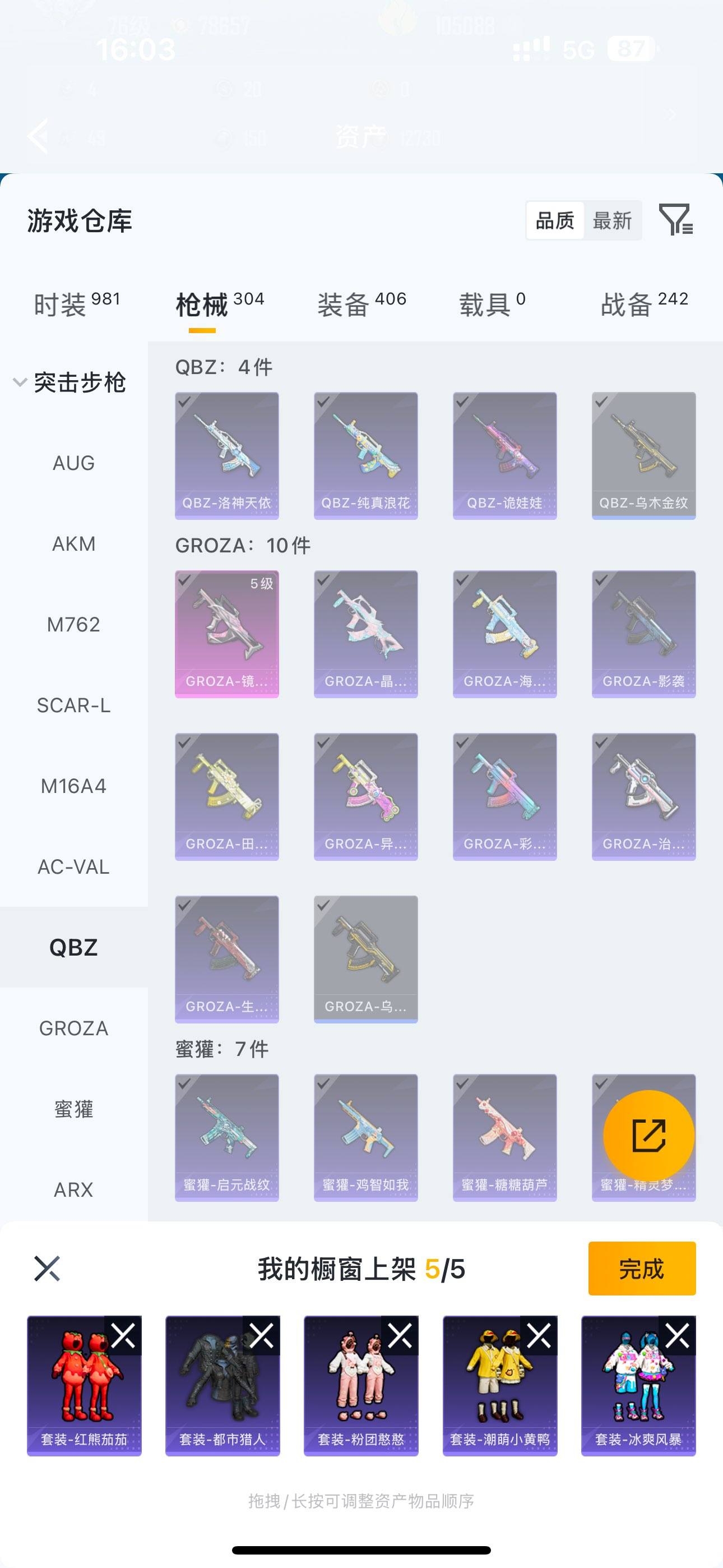Sort warehouse by 品质

pyautogui.click(x=554, y=220)
